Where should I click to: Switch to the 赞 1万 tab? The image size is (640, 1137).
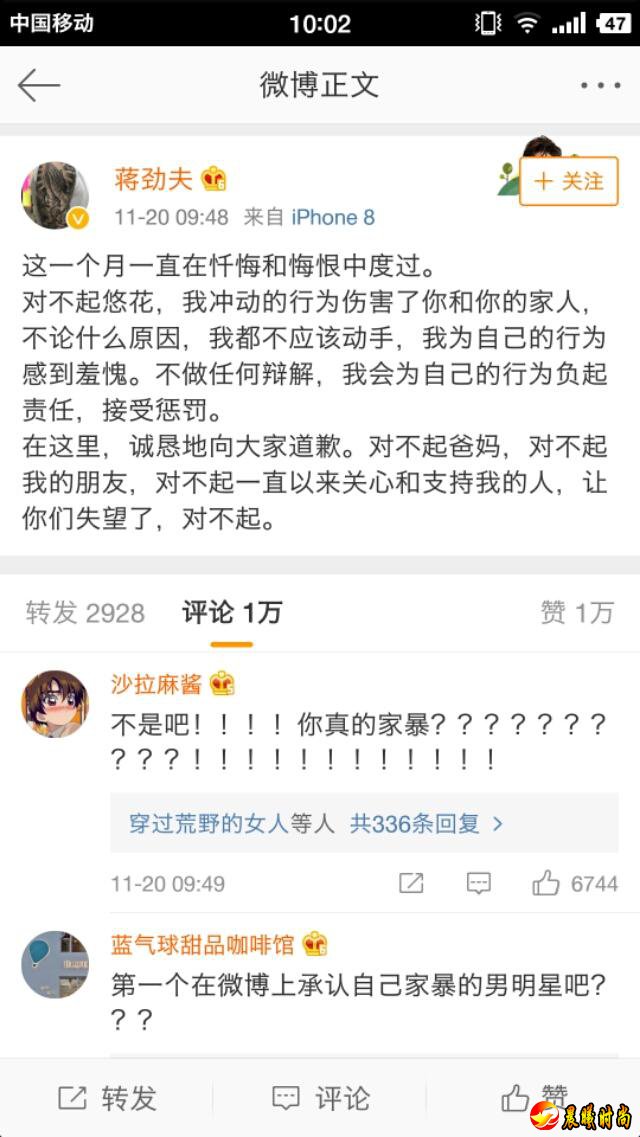click(576, 613)
